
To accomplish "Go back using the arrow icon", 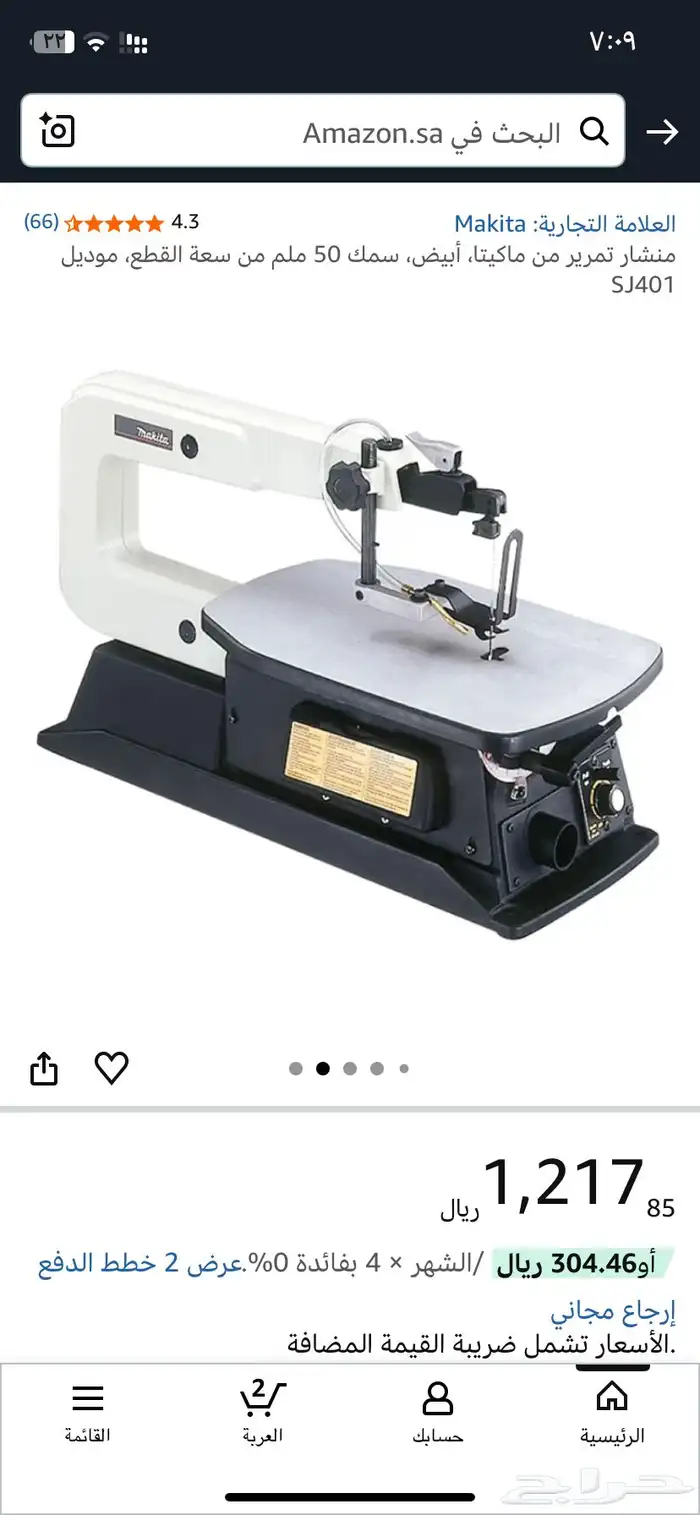I will [662, 132].
